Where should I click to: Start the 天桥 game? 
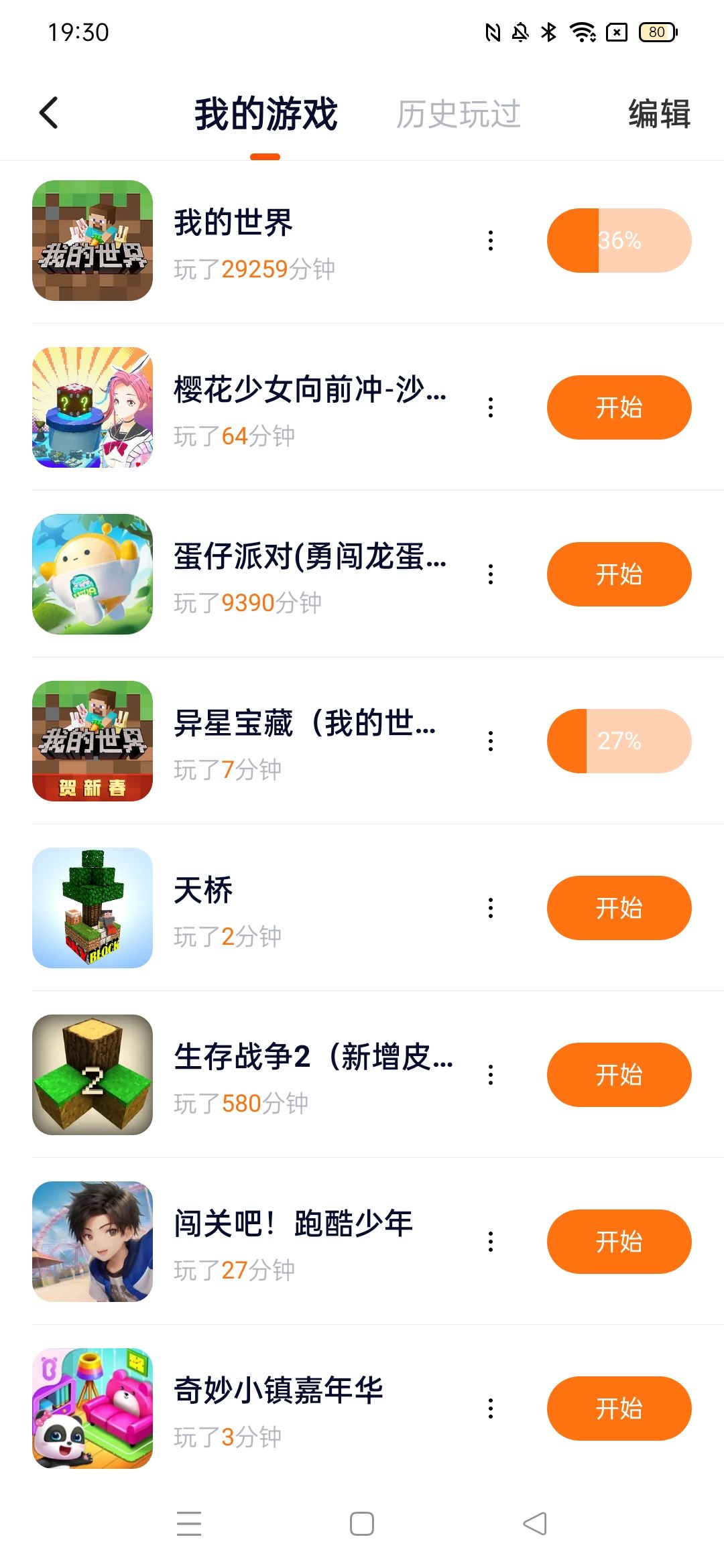point(619,908)
